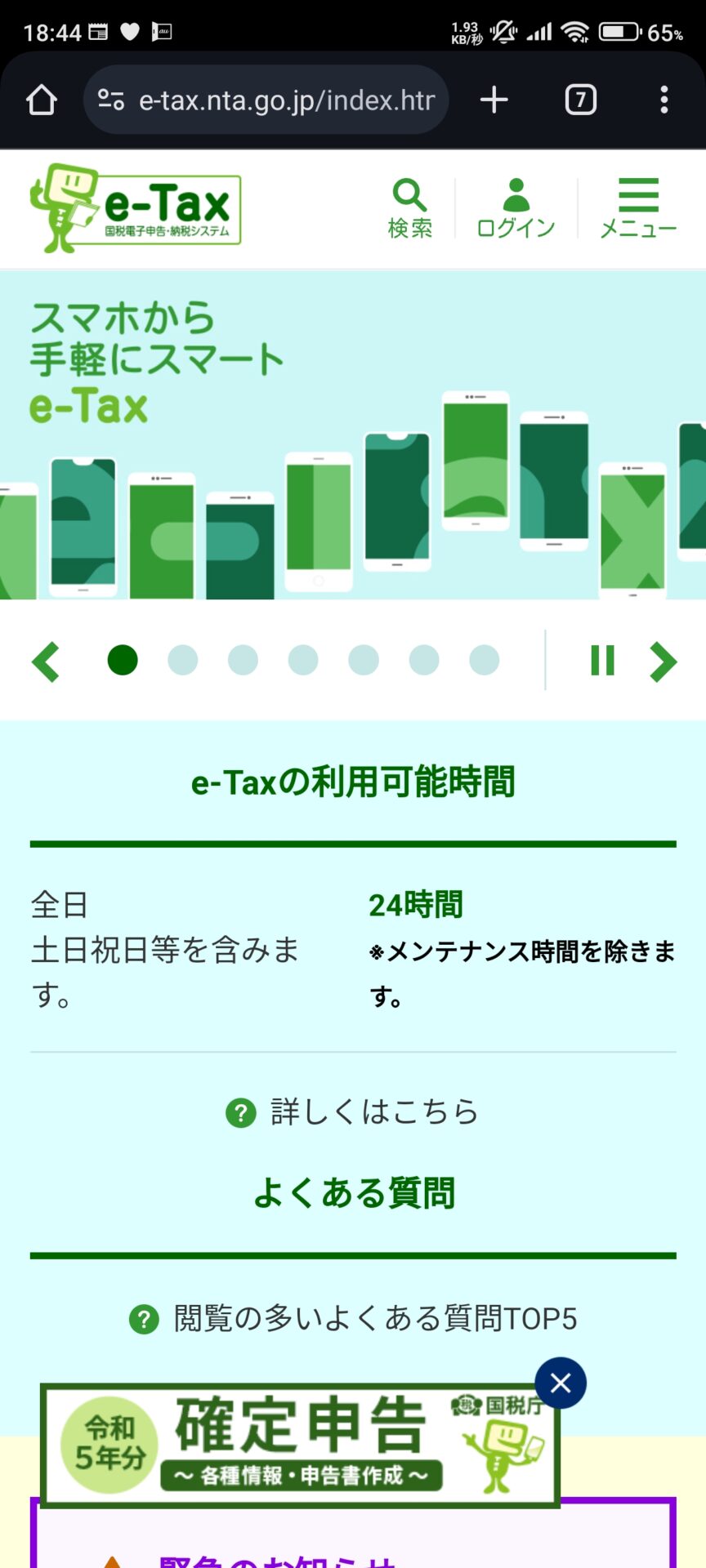Image resolution: width=706 pixels, height=1568 pixels.
Task: Open the browser overflow menu
Action: pos(664,100)
